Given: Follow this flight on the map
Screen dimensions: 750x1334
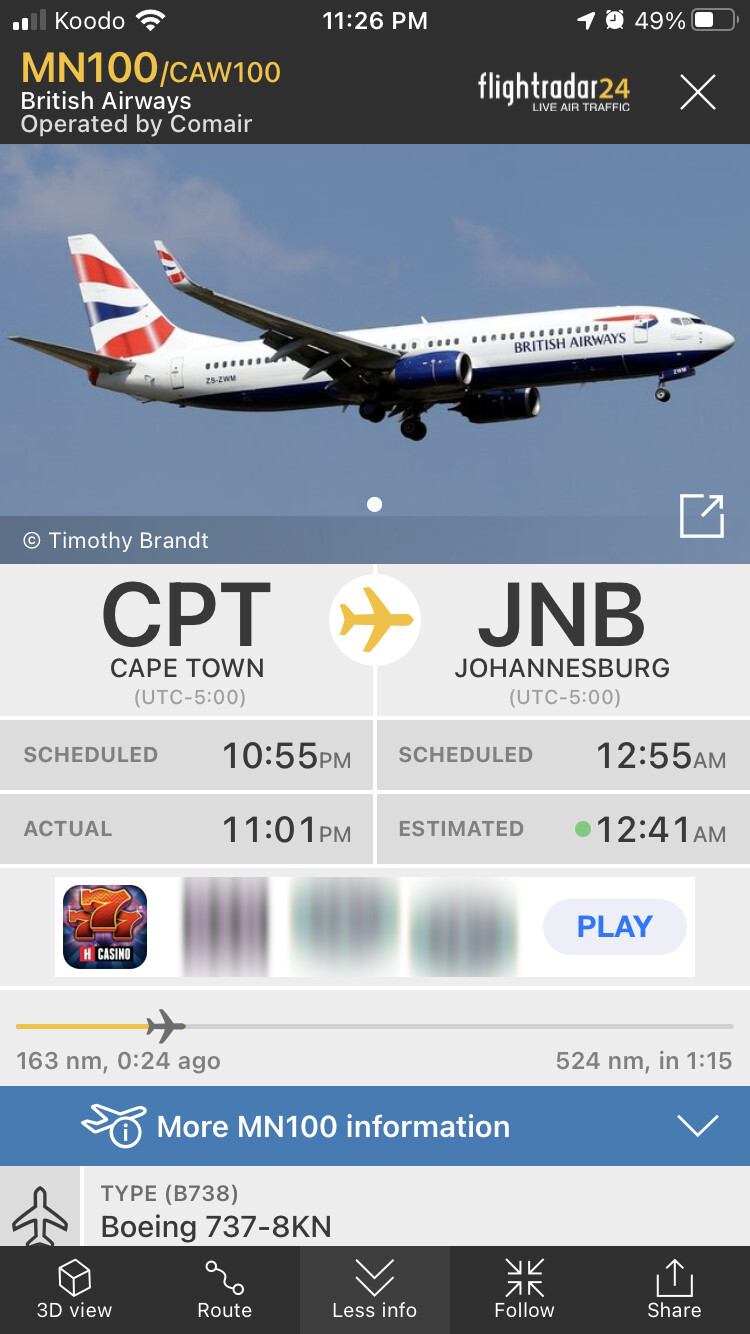Looking at the screenshot, I should tap(524, 1289).
